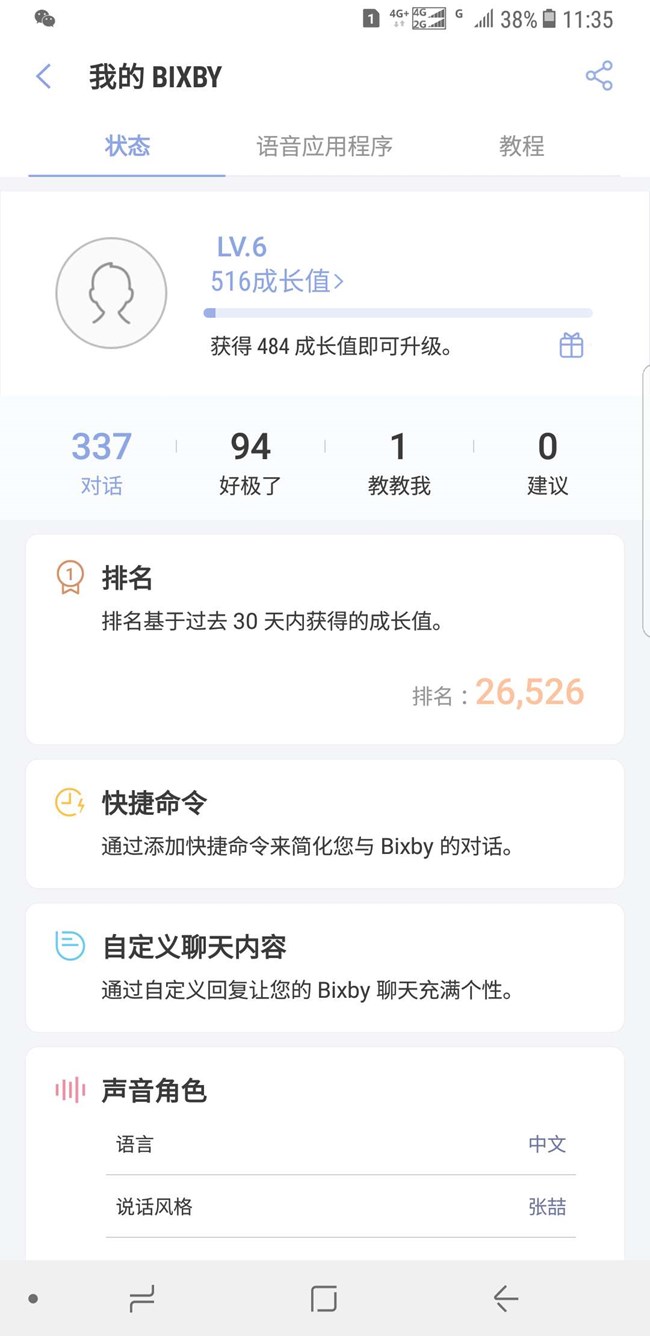This screenshot has height=1336, width=650.
Task: Share the My Bixby page
Action: click(x=599, y=77)
